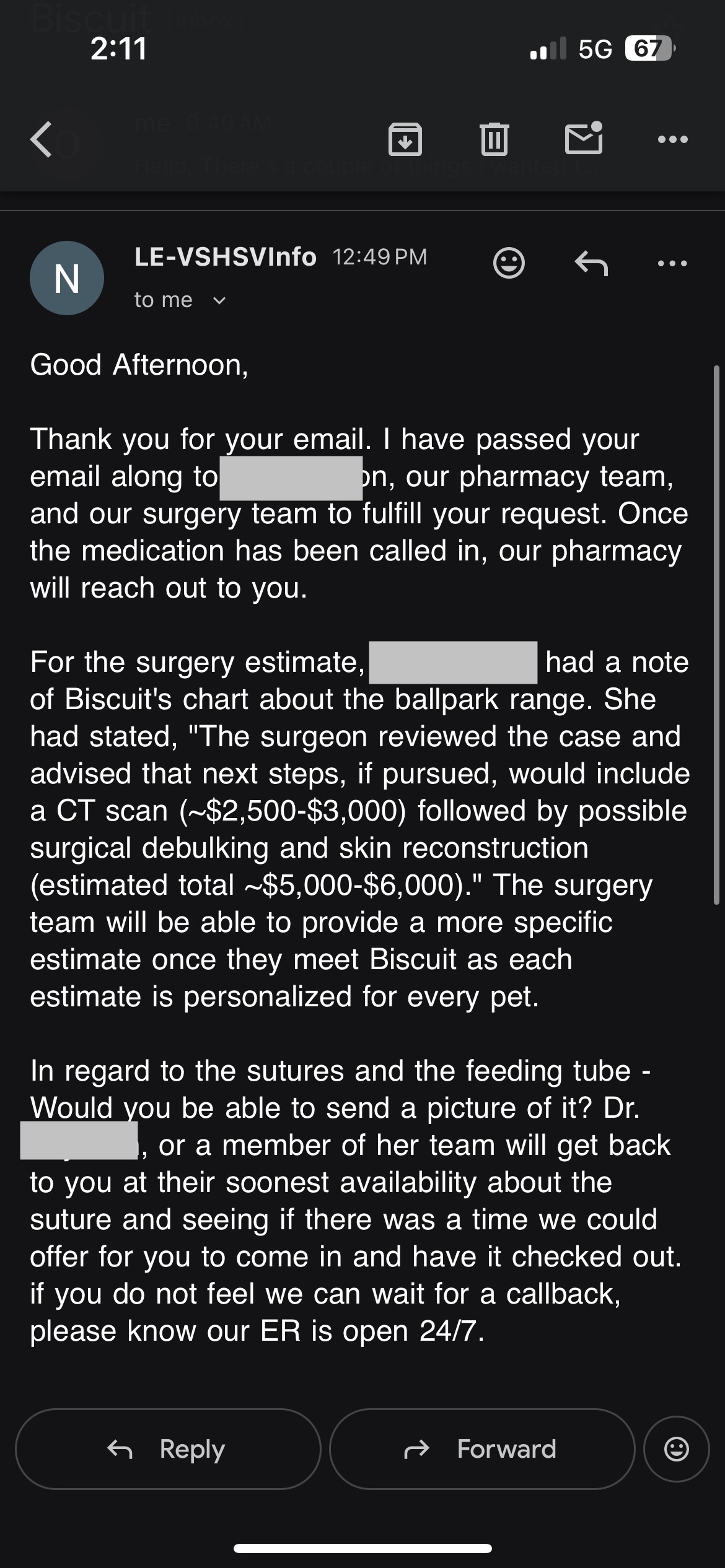Viewport: 725px width, 1568px height.
Task: Forward this email to someone
Action: tap(482, 1448)
